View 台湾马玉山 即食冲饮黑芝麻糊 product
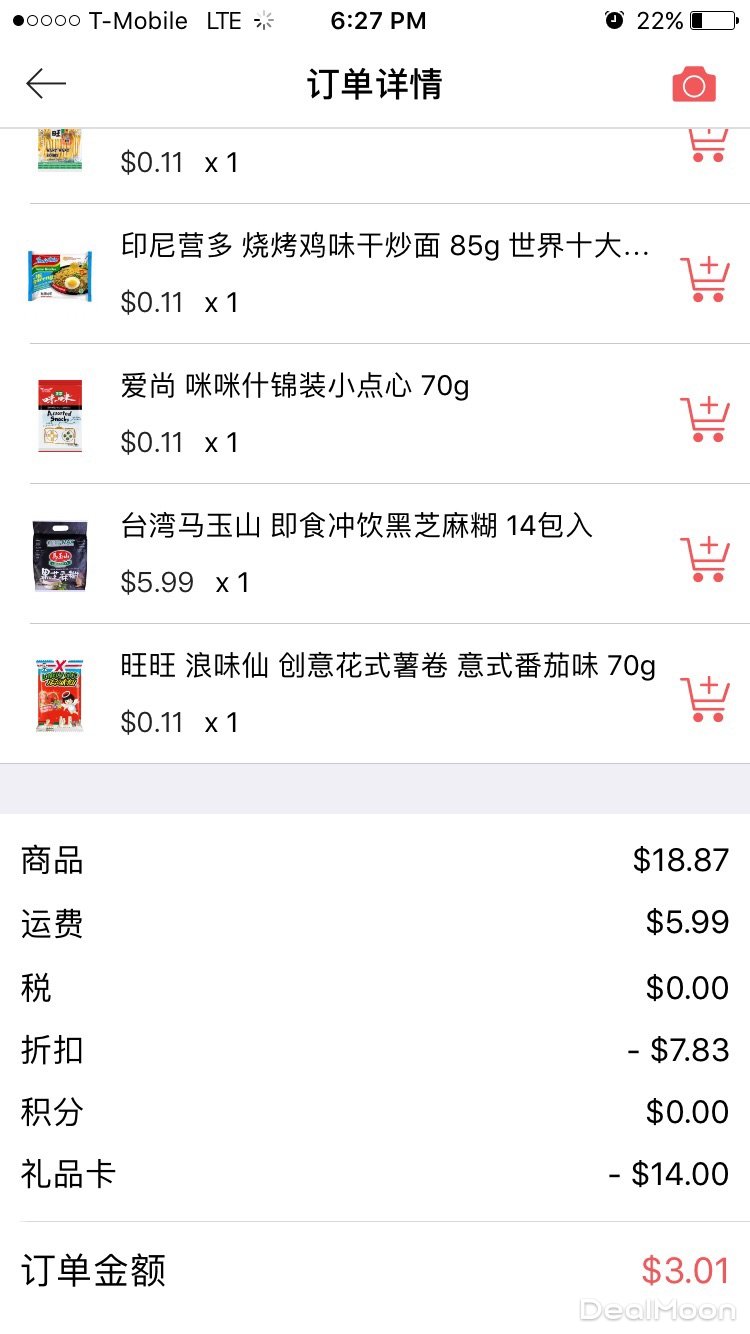 357,526
